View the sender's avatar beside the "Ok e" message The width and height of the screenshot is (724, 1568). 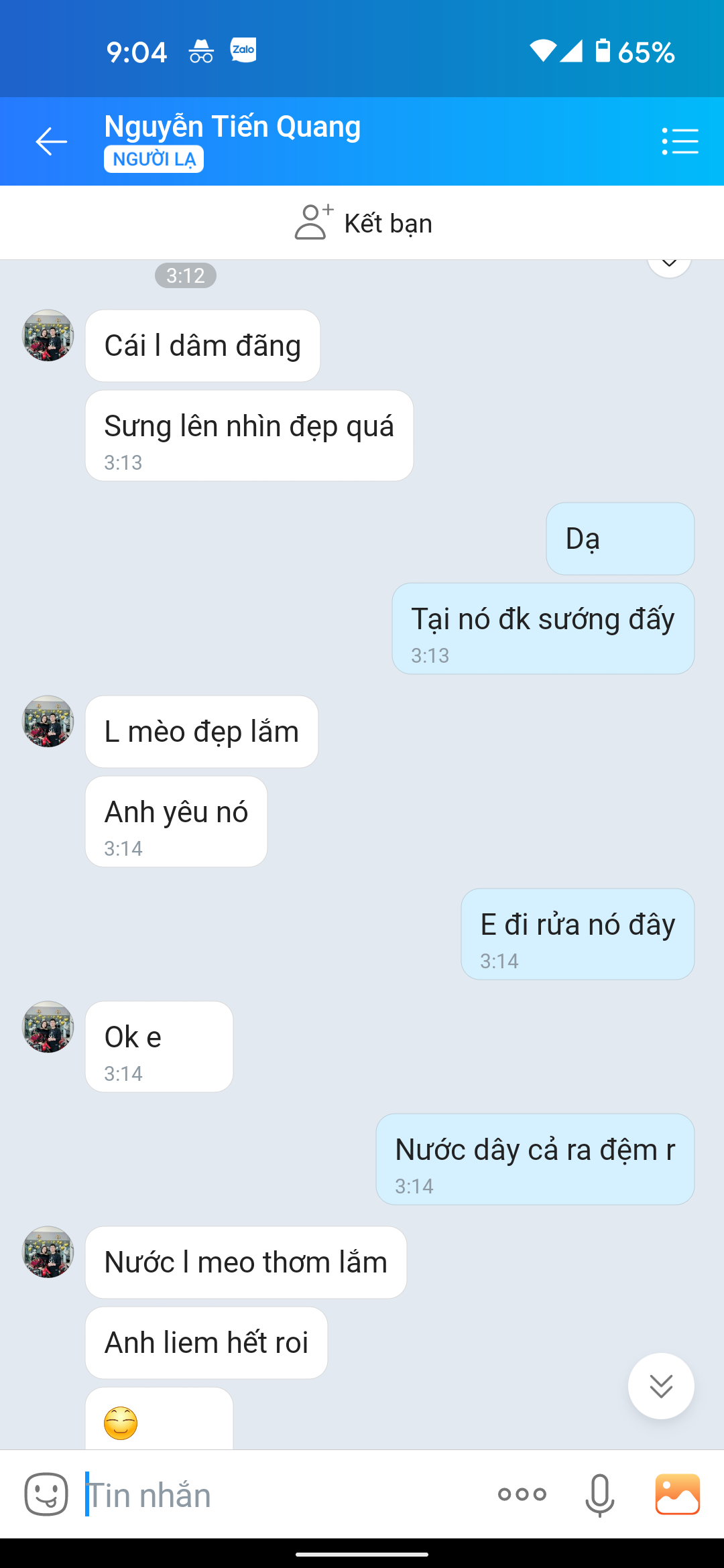click(48, 1027)
